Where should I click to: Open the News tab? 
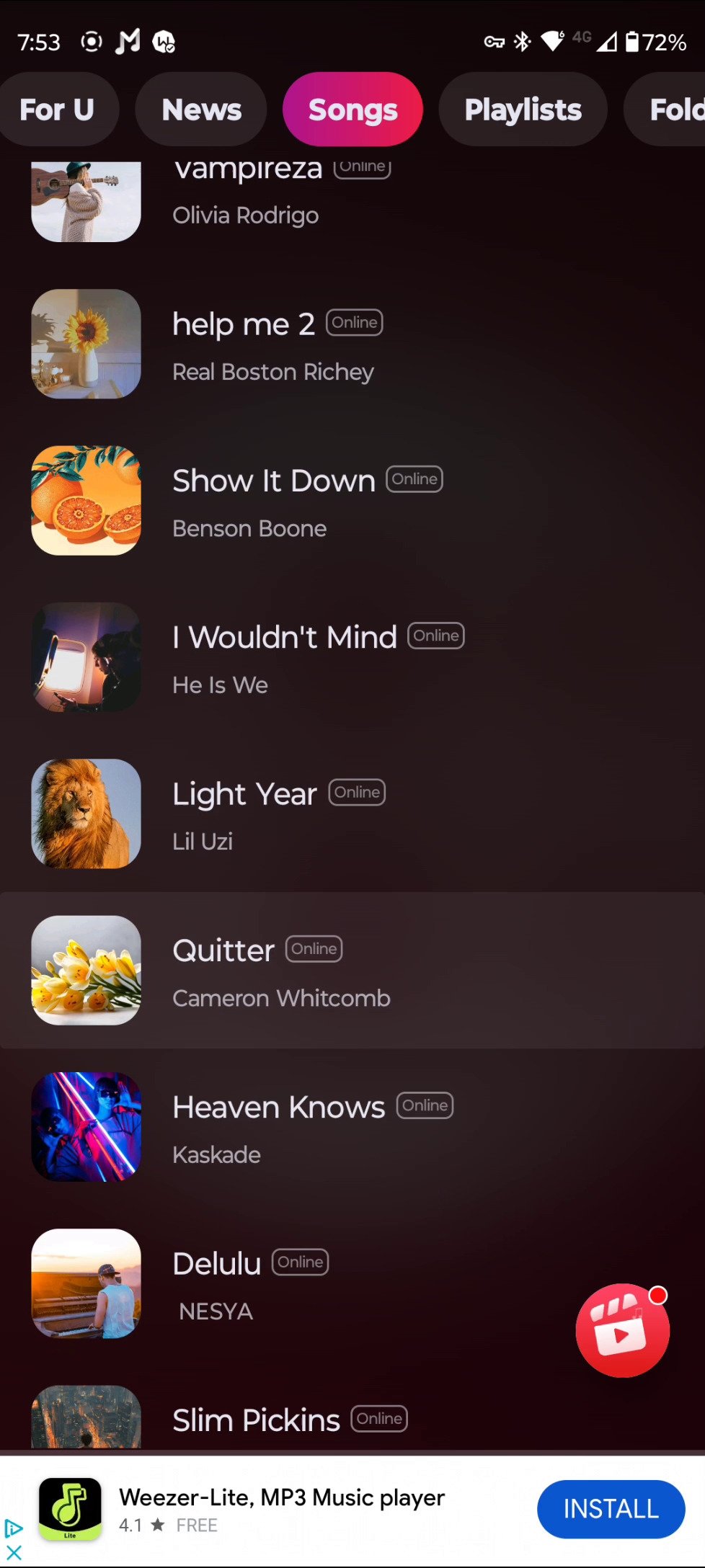coord(201,110)
